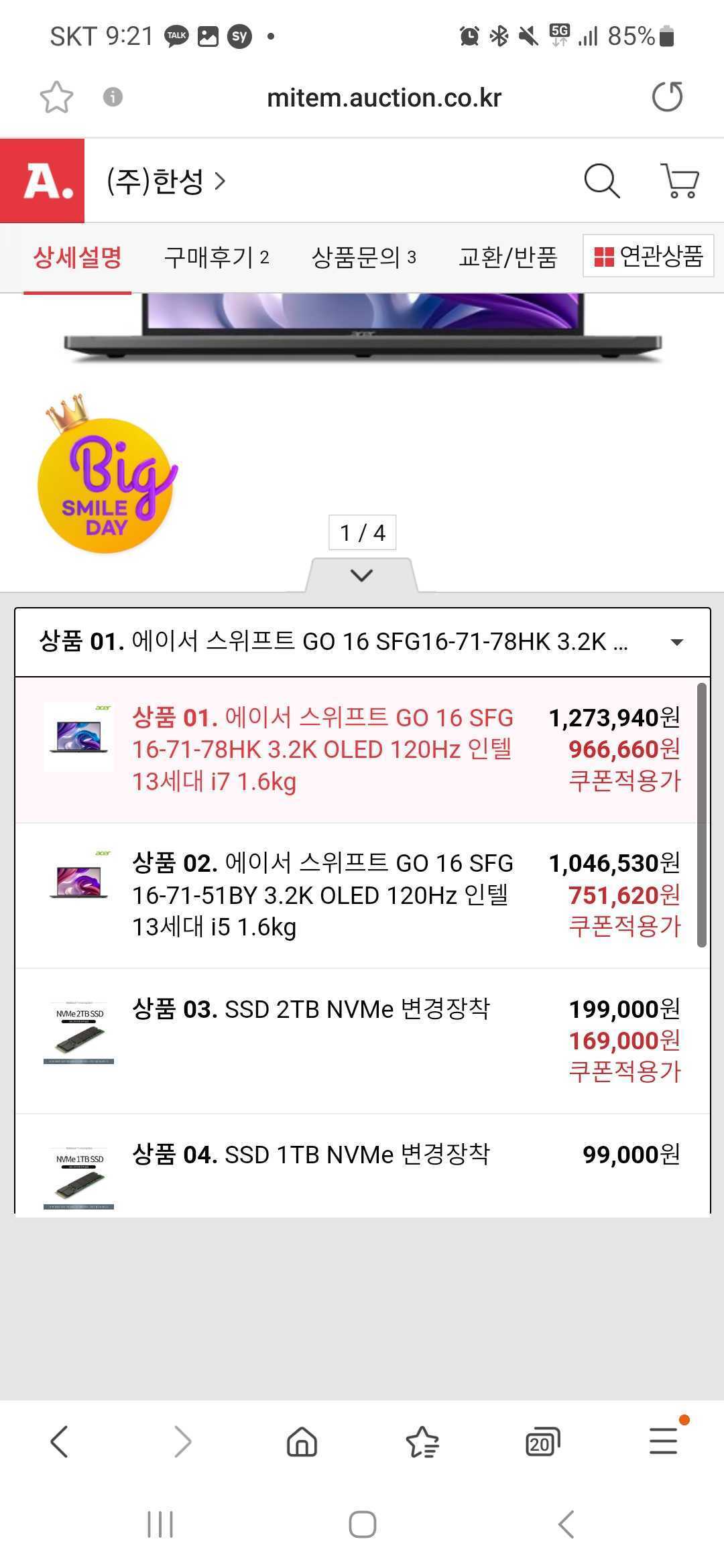The height and width of the screenshot is (1568, 724).
Task: Open the 상품문의 tab
Action: pos(365,258)
